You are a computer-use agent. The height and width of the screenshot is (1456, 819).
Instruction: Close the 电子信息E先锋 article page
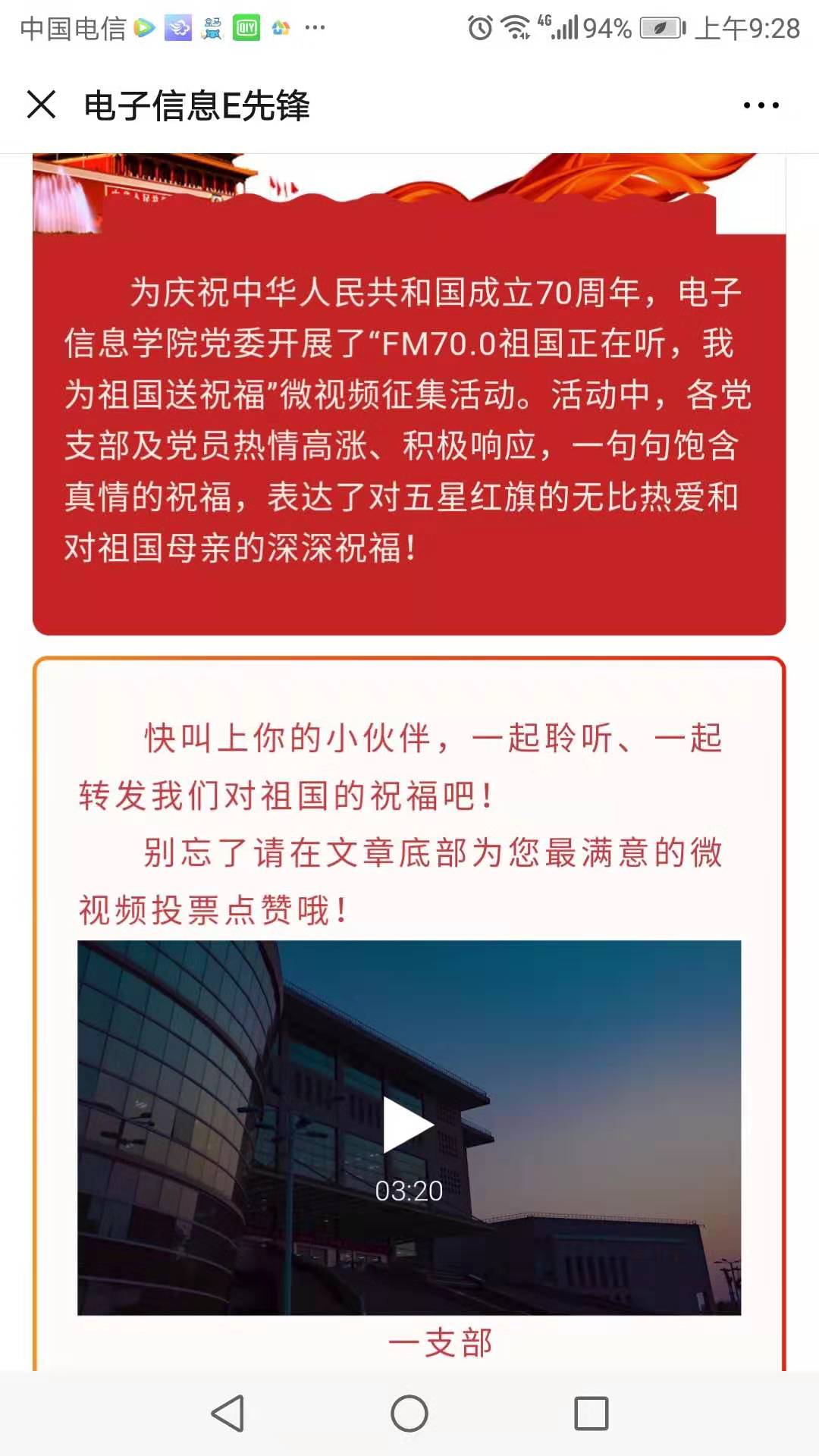(42, 105)
